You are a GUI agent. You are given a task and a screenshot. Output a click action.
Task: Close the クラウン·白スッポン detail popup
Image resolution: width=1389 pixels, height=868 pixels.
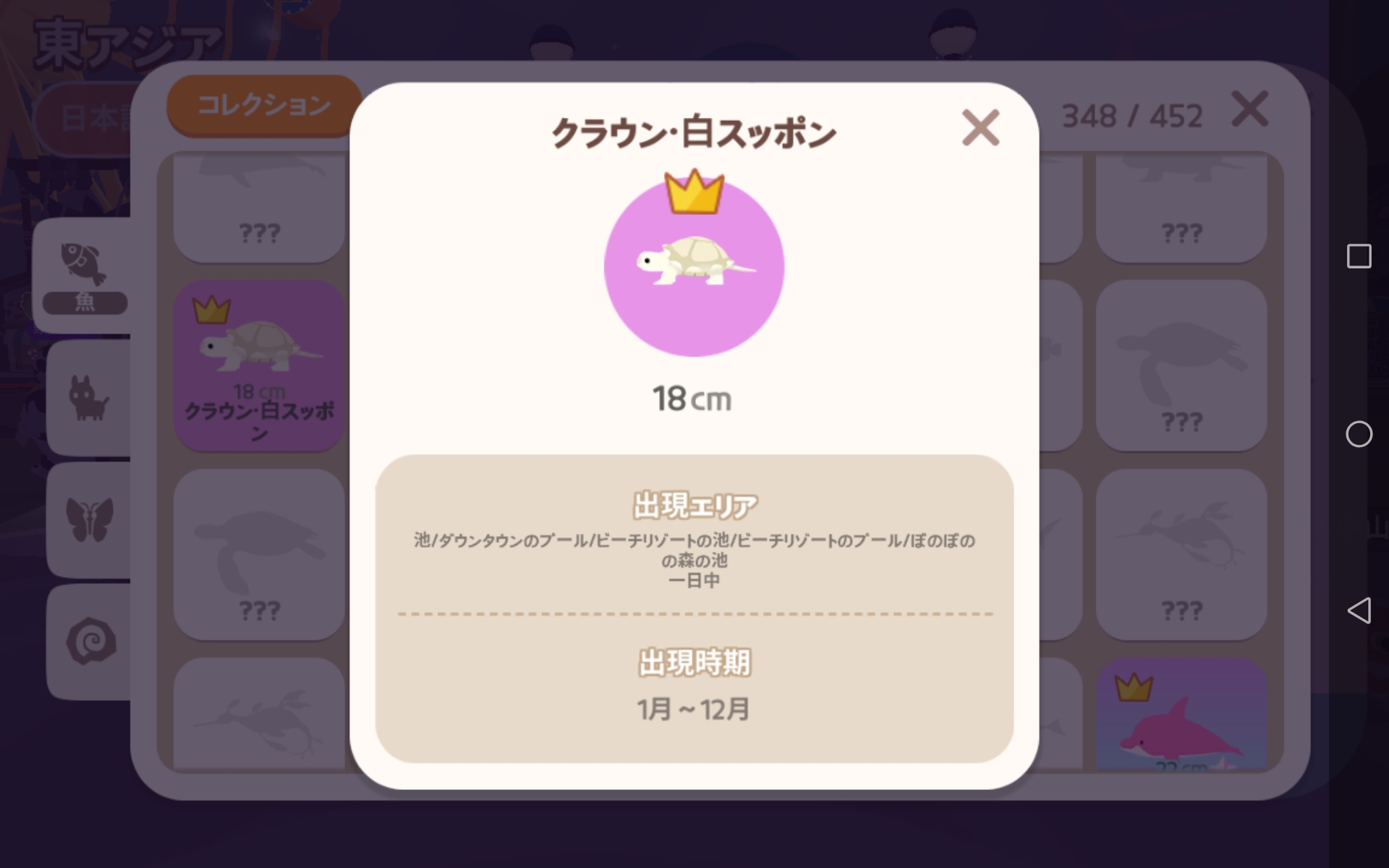point(980,128)
